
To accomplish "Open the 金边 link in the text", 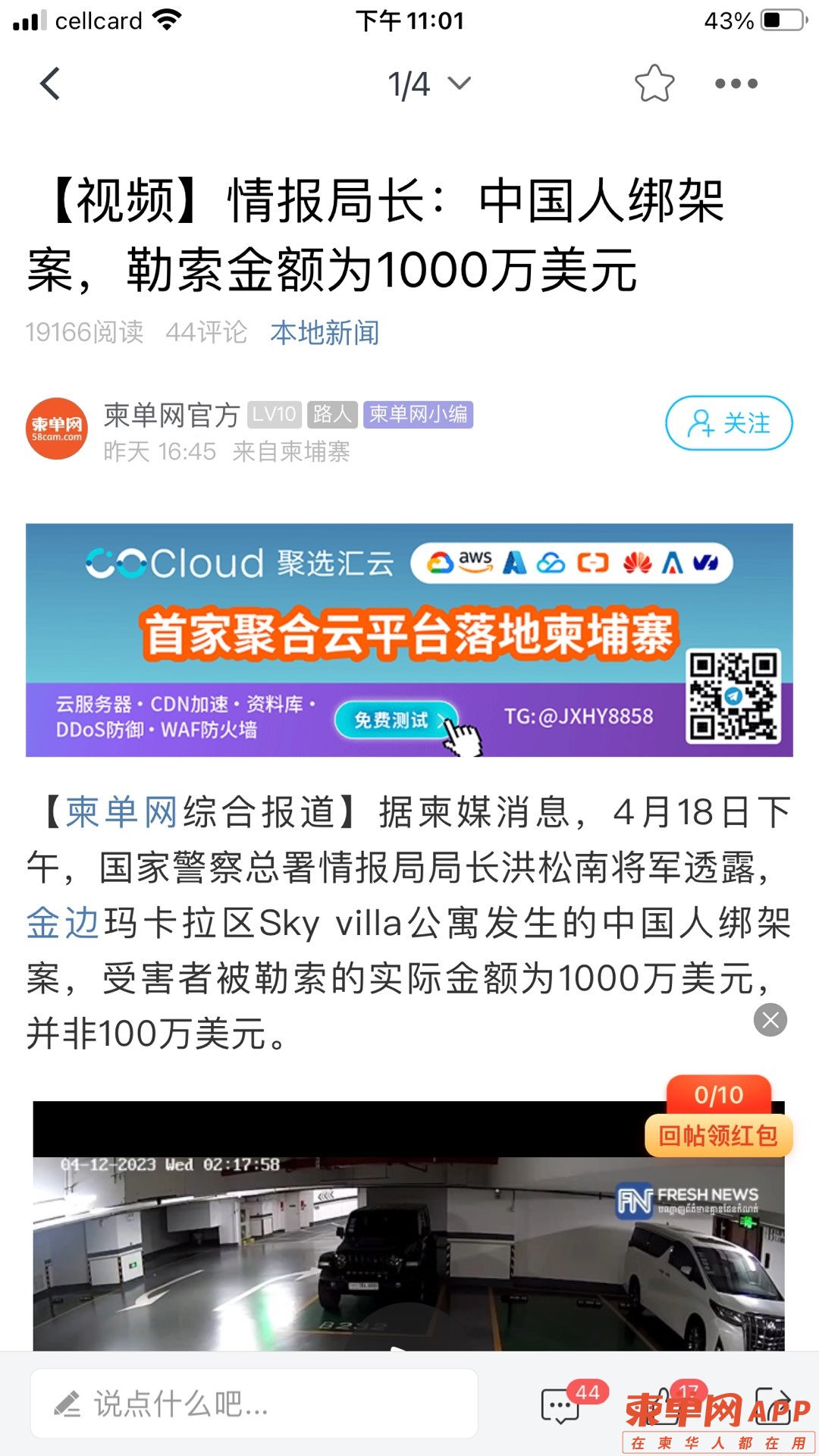I will click(62, 923).
